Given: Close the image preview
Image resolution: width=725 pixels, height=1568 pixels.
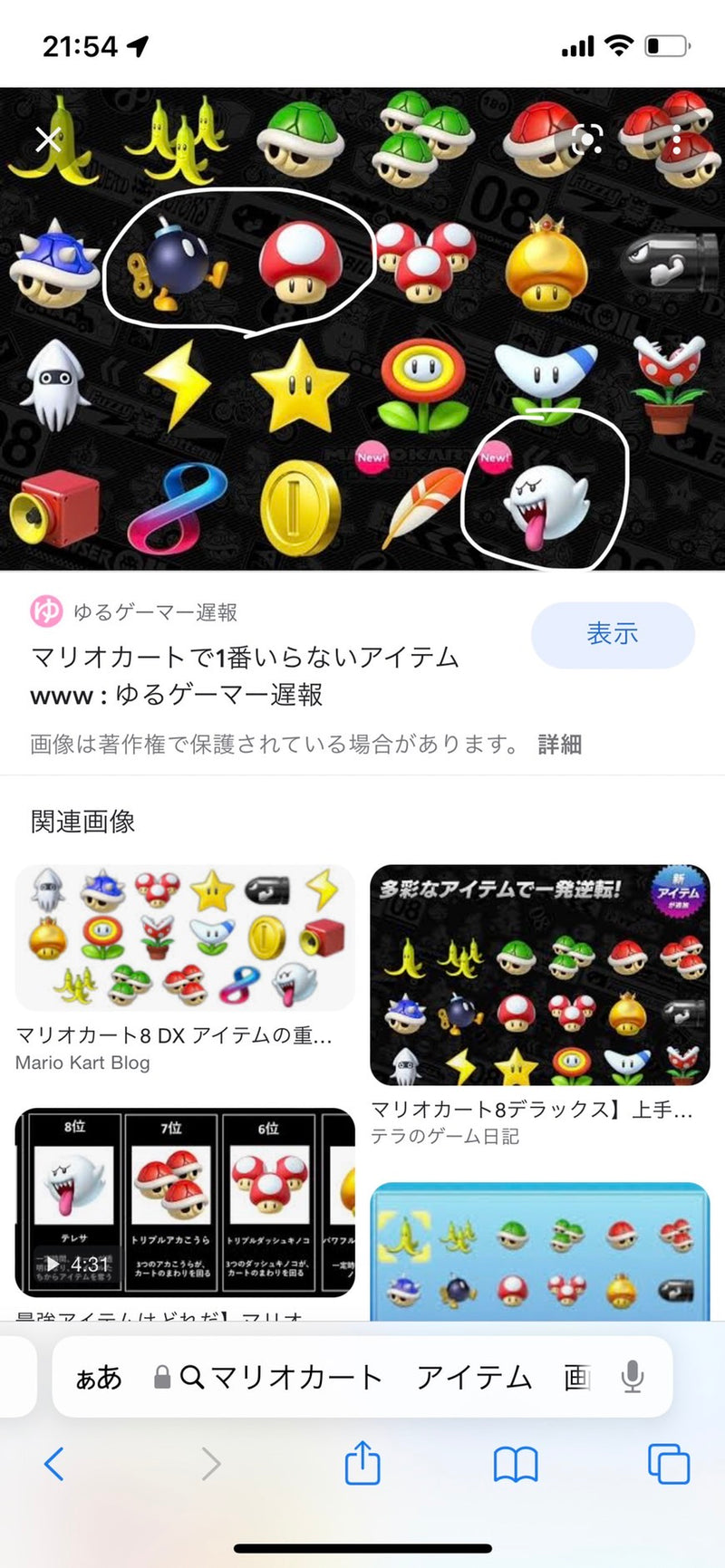Looking at the screenshot, I should (x=48, y=139).
